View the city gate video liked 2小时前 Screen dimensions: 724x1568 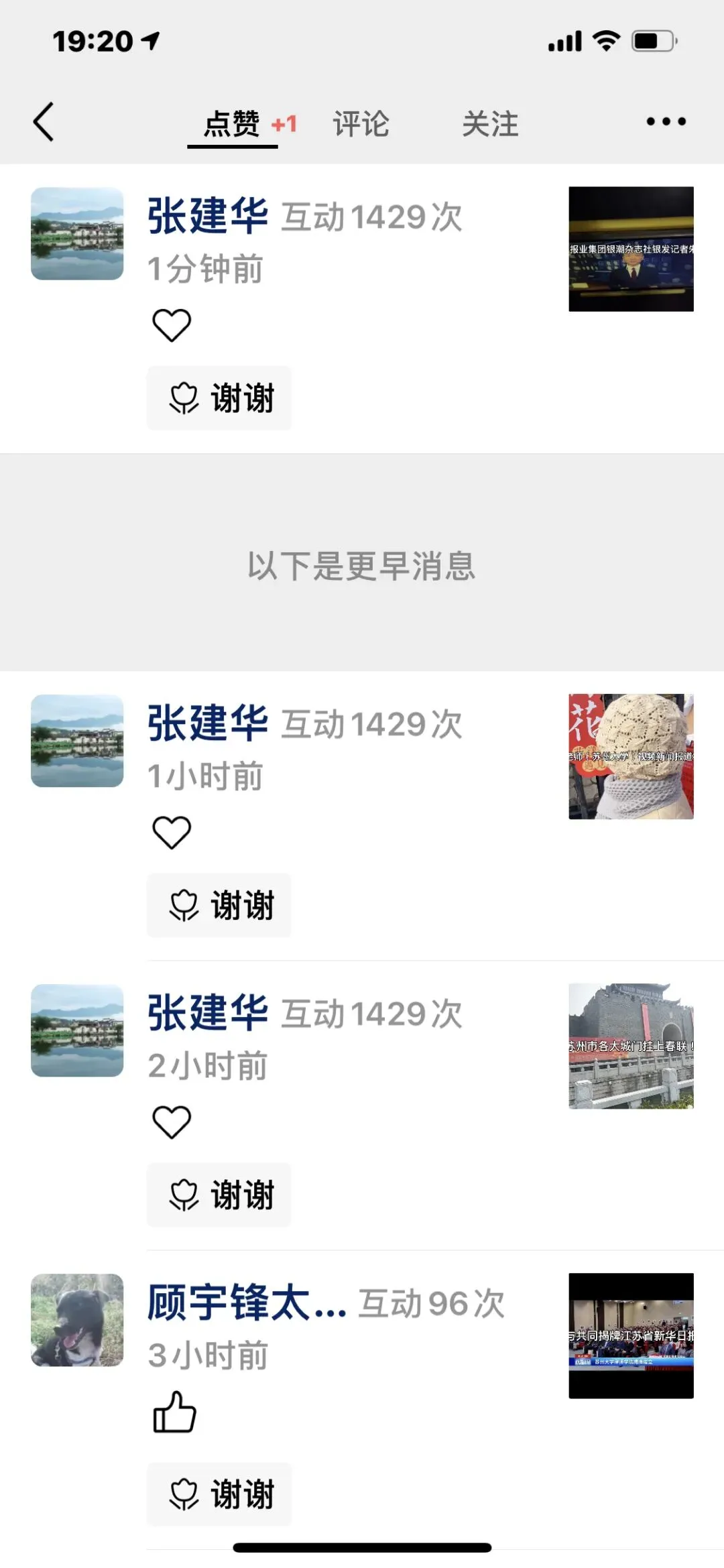click(x=631, y=1046)
